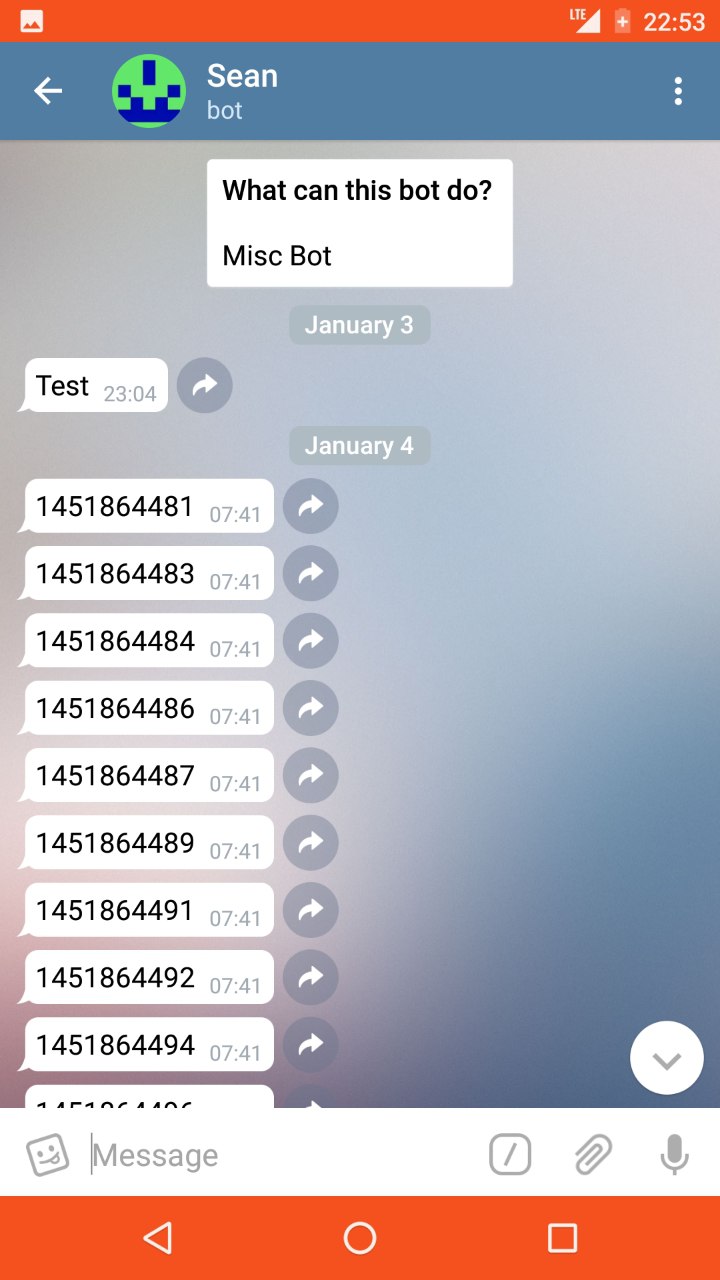The image size is (720, 1280).
Task: Open Sean bot's profile avatar
Action: tap(149, 91)
